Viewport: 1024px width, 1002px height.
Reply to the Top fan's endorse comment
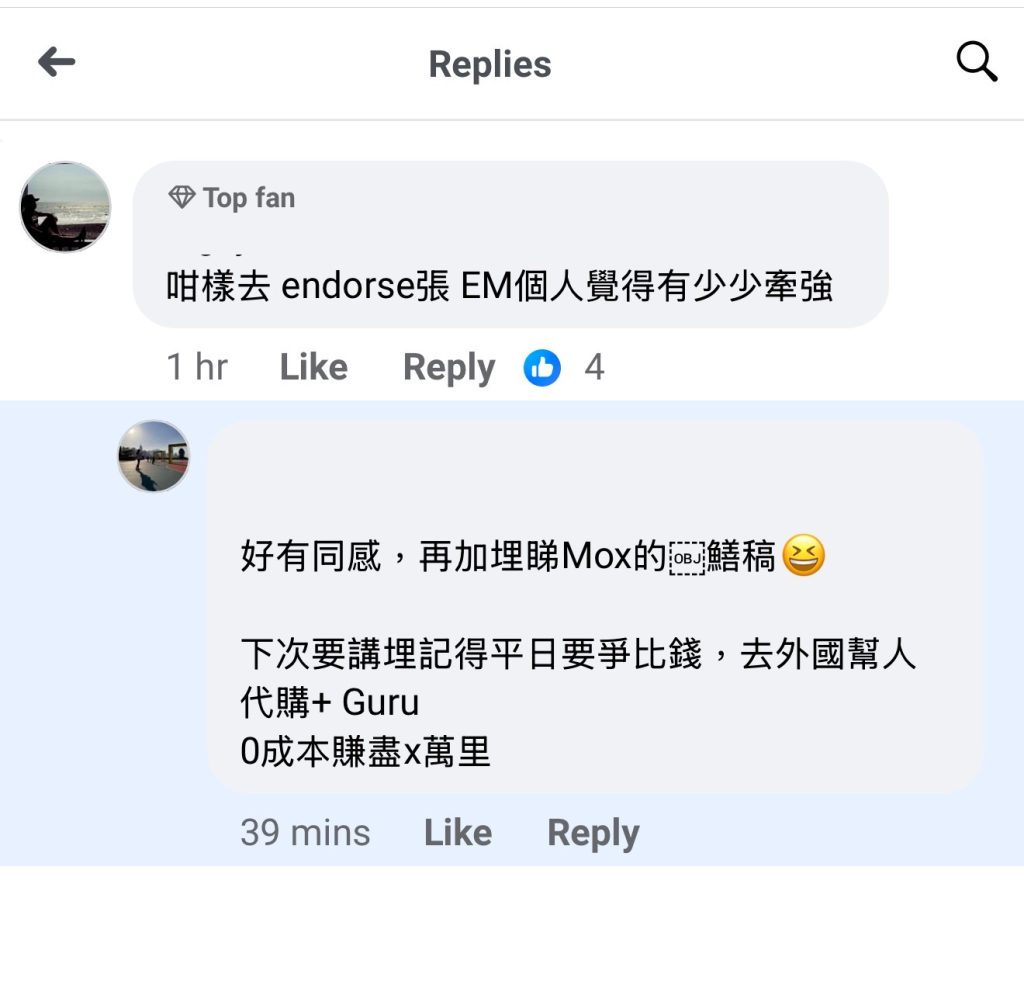coord(448,368)
